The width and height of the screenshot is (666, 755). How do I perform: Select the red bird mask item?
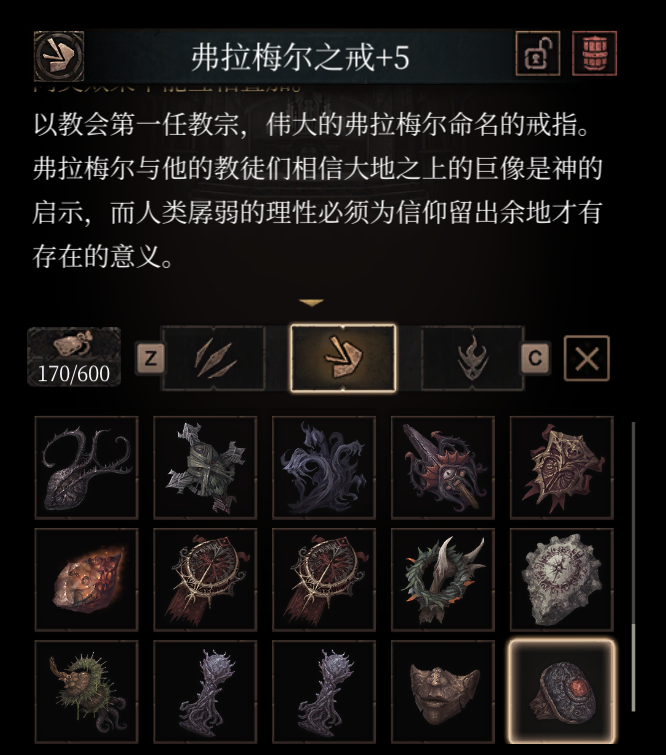(x=442, y=467)
